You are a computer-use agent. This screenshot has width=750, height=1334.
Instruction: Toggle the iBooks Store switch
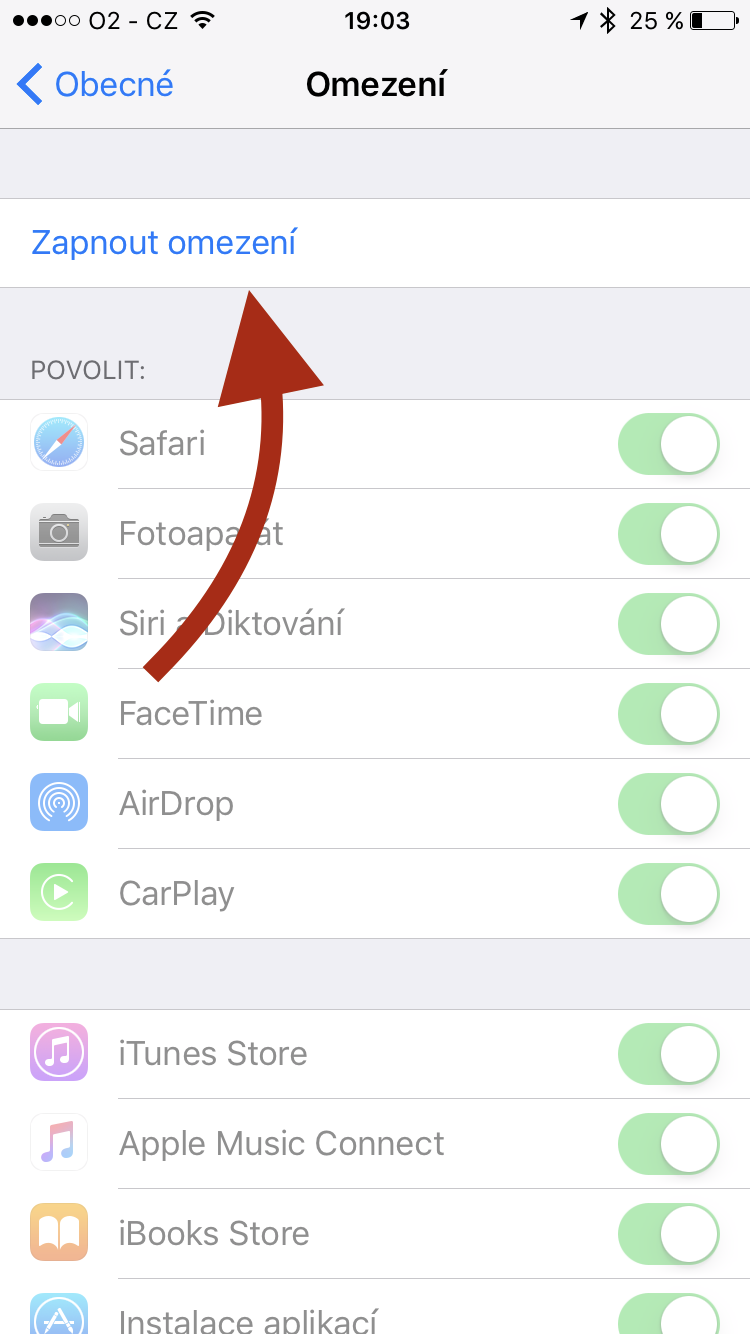668,1234
